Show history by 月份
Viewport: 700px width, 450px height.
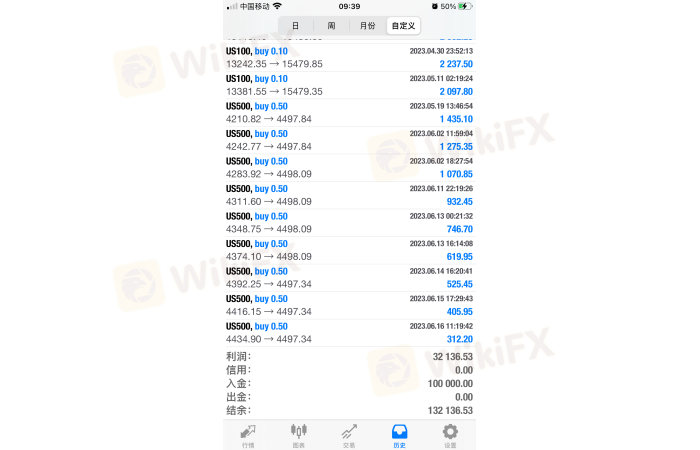(368, 26)
